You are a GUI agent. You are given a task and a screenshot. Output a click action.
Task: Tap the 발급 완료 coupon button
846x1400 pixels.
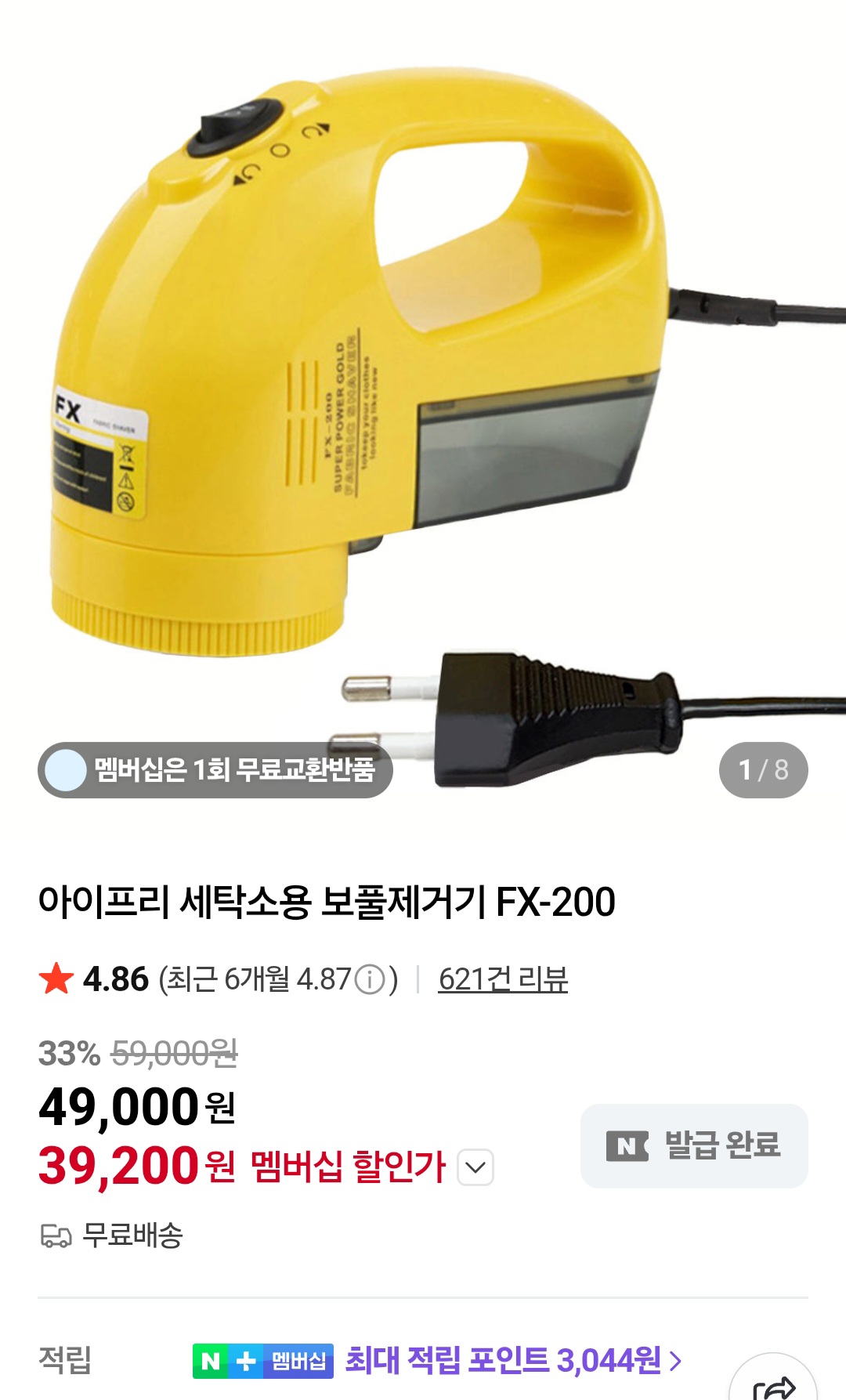click(x=693, y=1145)
